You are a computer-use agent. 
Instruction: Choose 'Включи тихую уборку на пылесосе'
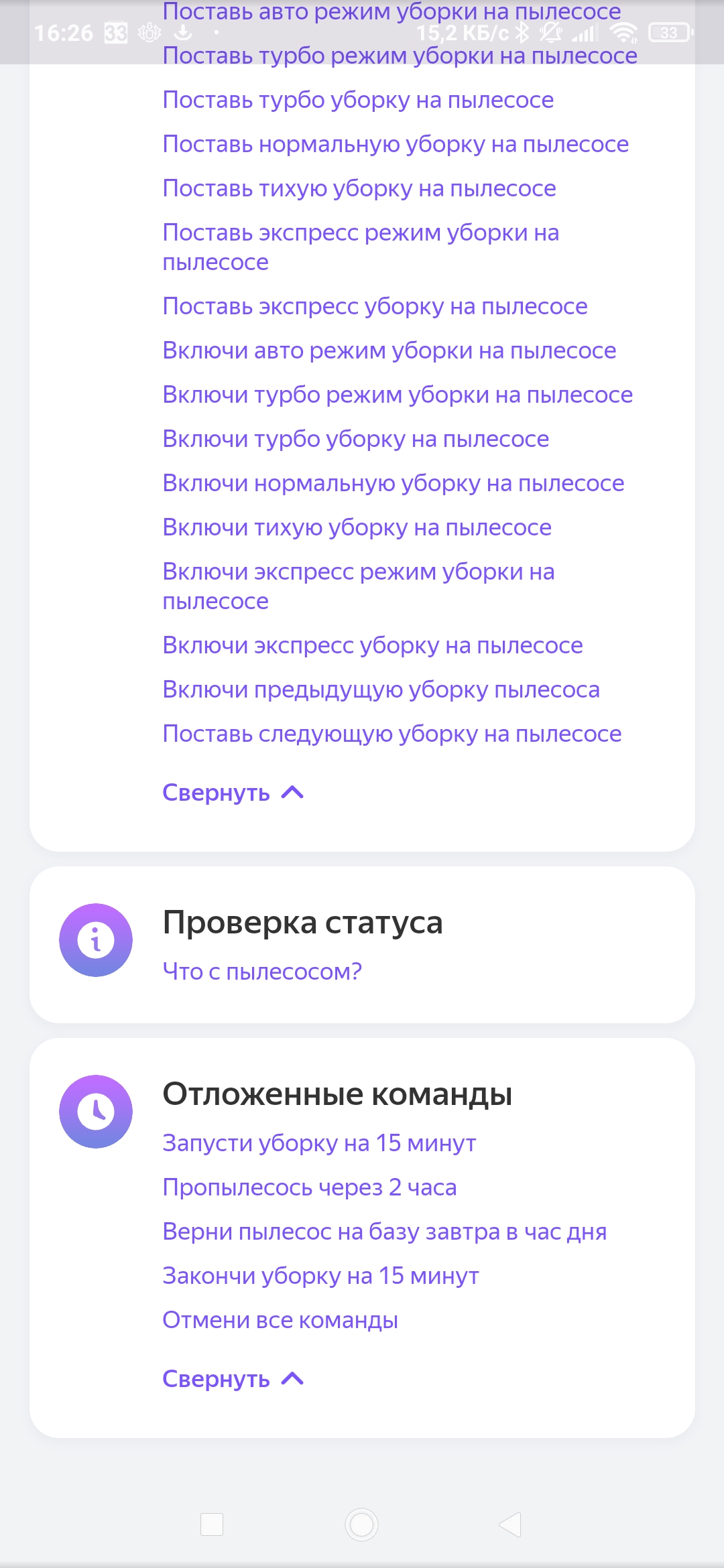pyautogui.click(x=357, y=528)
